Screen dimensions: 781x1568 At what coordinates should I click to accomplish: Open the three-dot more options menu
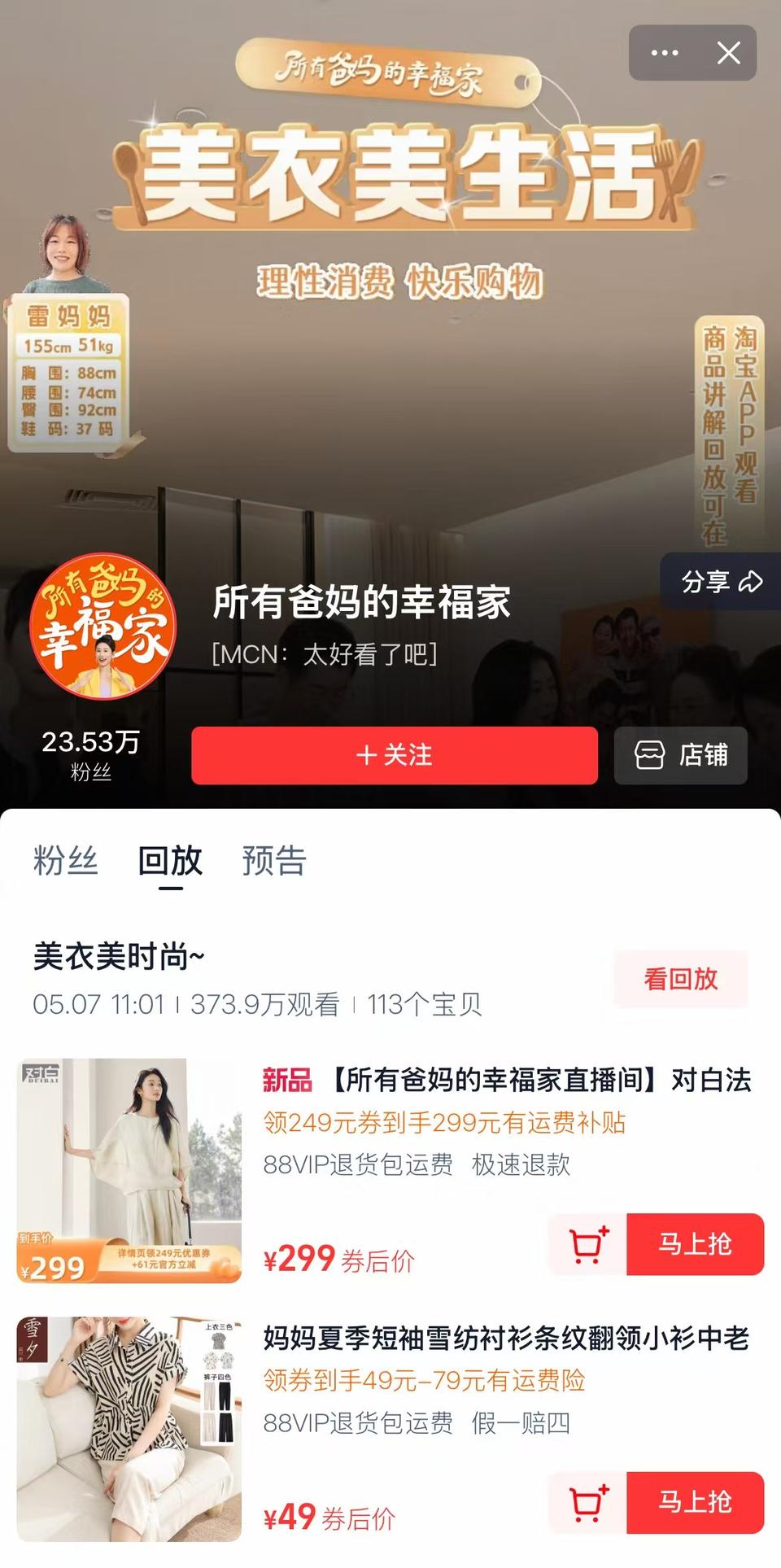click(664, 53)
